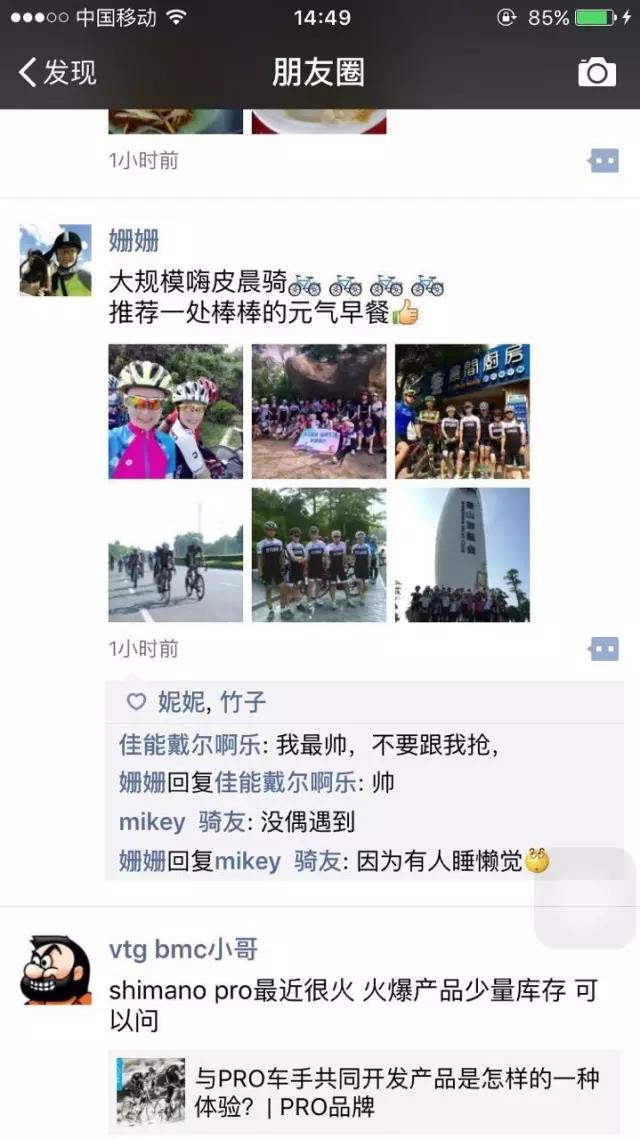
Task: Tap the name 姗姗 on the post
Action: [x=134, y=241]
